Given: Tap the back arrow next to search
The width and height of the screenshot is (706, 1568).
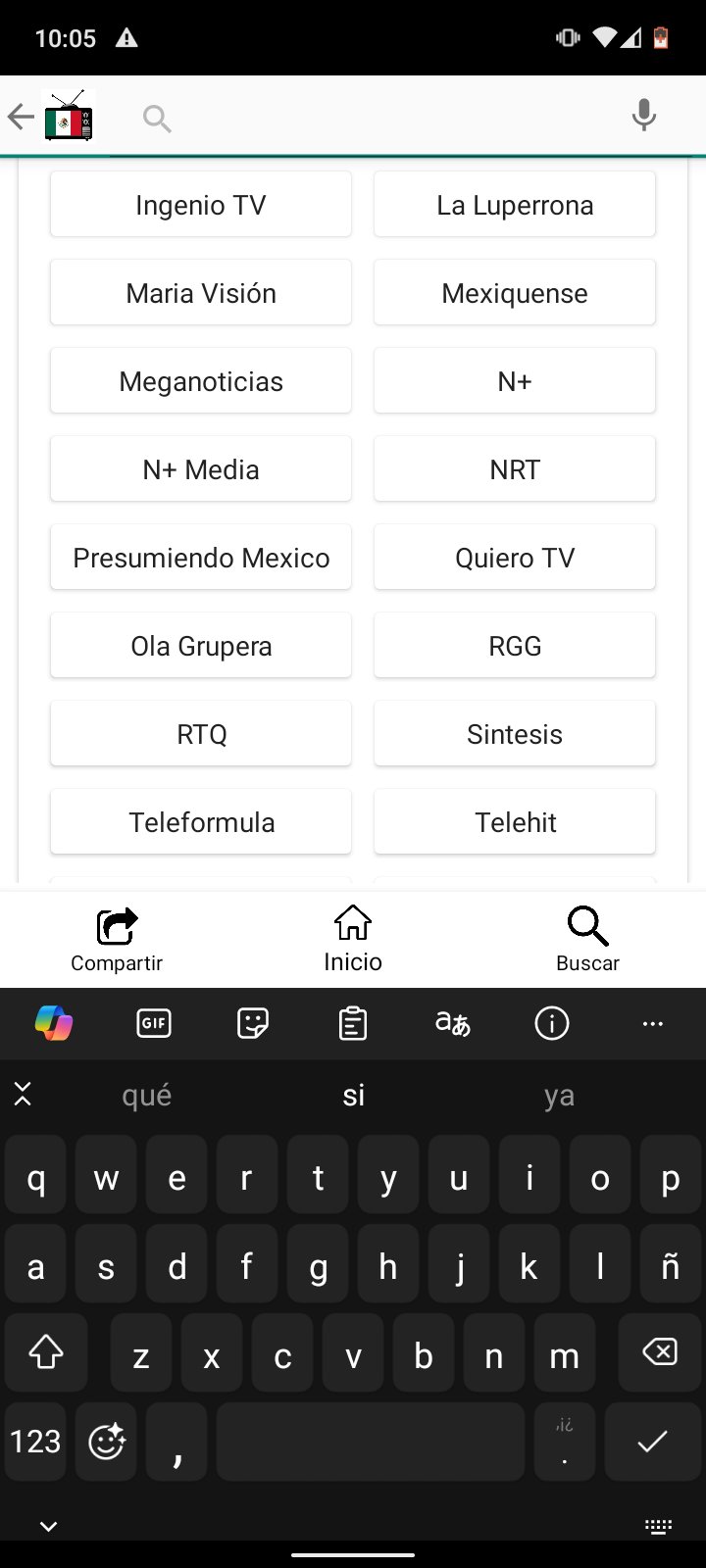Looking at the screenshot, I should (20, 116).
